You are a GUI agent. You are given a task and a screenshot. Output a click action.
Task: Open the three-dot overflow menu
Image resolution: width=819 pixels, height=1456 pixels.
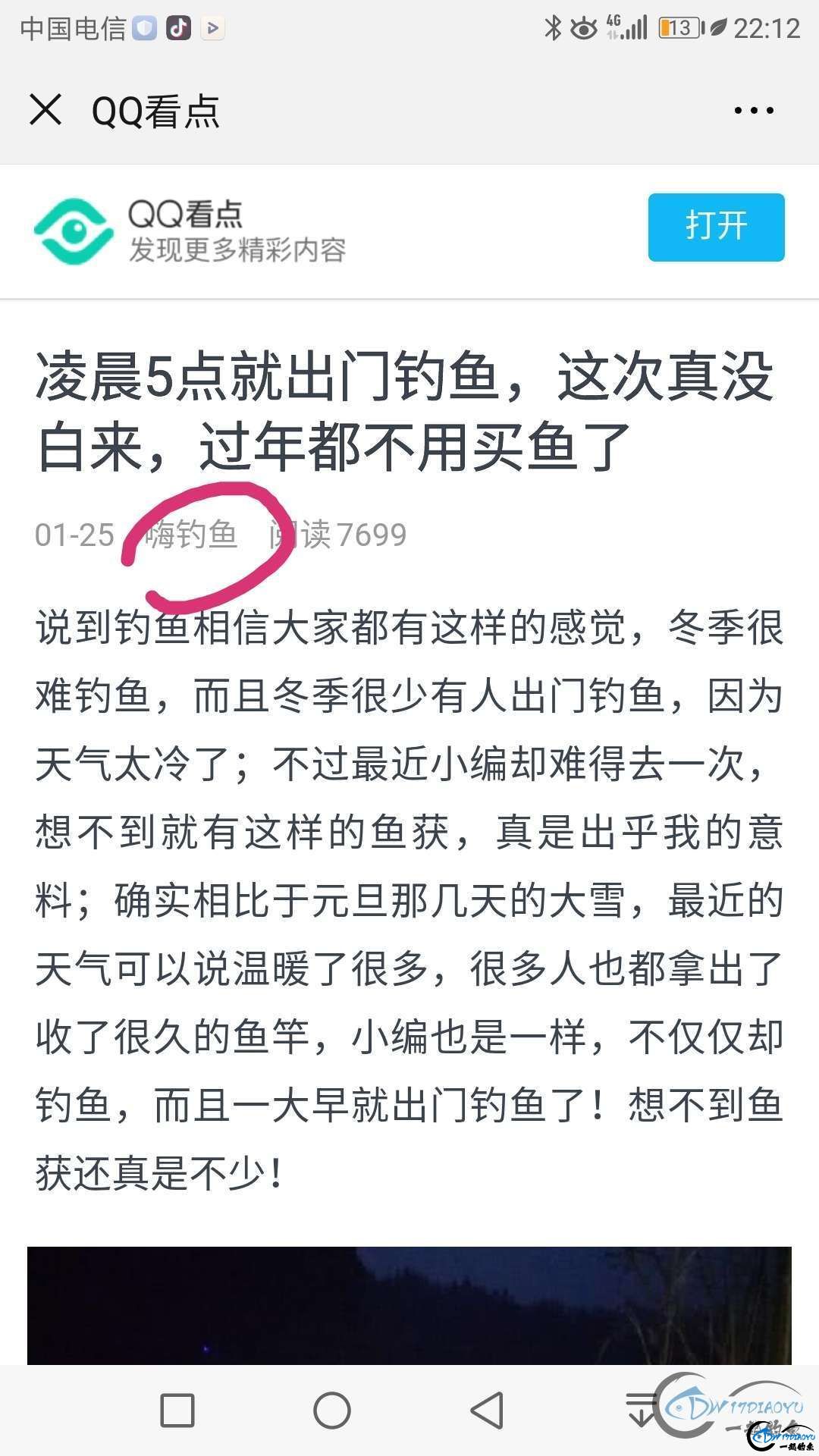pyautogui.click(x=754, y=111)
